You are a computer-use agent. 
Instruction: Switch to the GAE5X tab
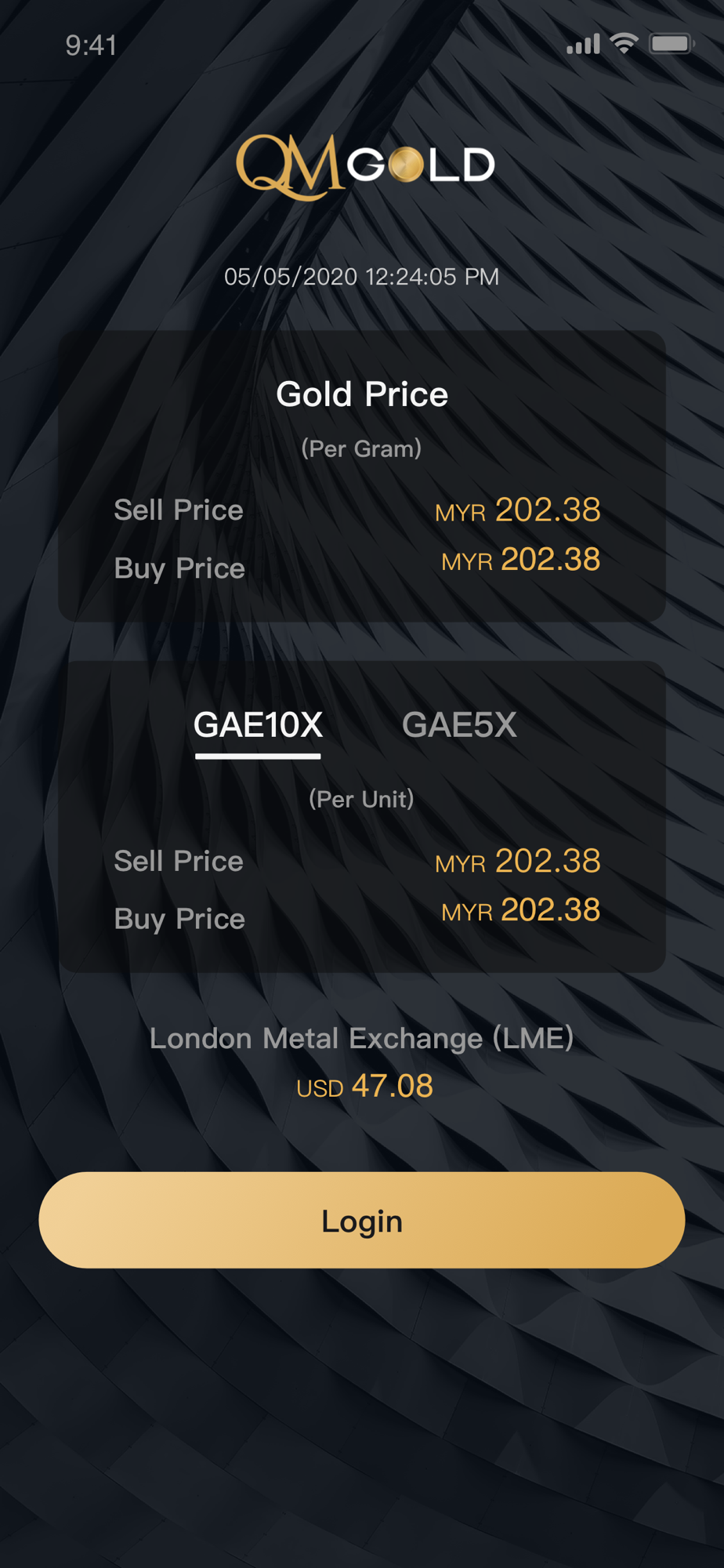tap(459, 725)
